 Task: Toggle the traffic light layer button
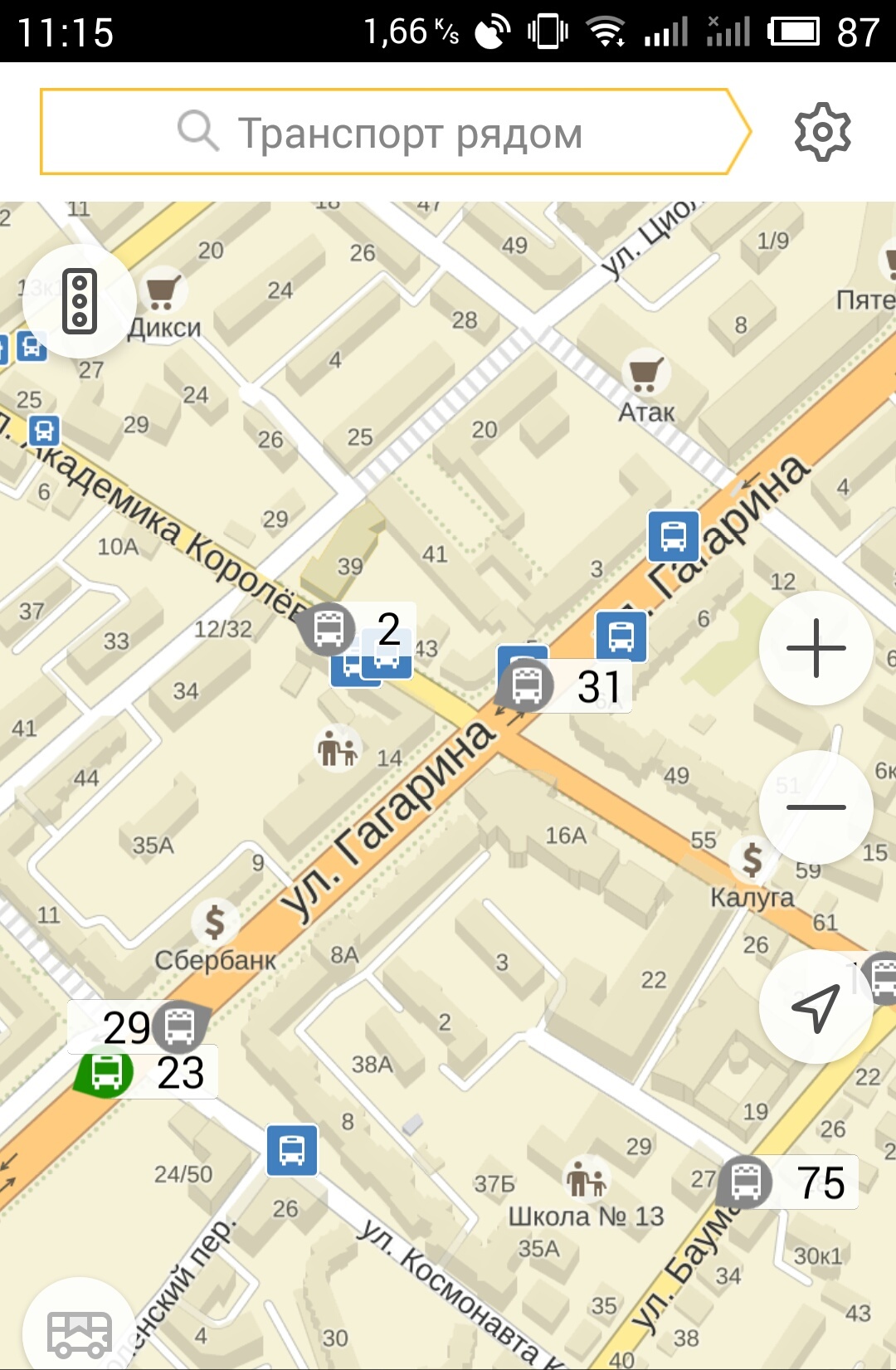pos(80,302)
